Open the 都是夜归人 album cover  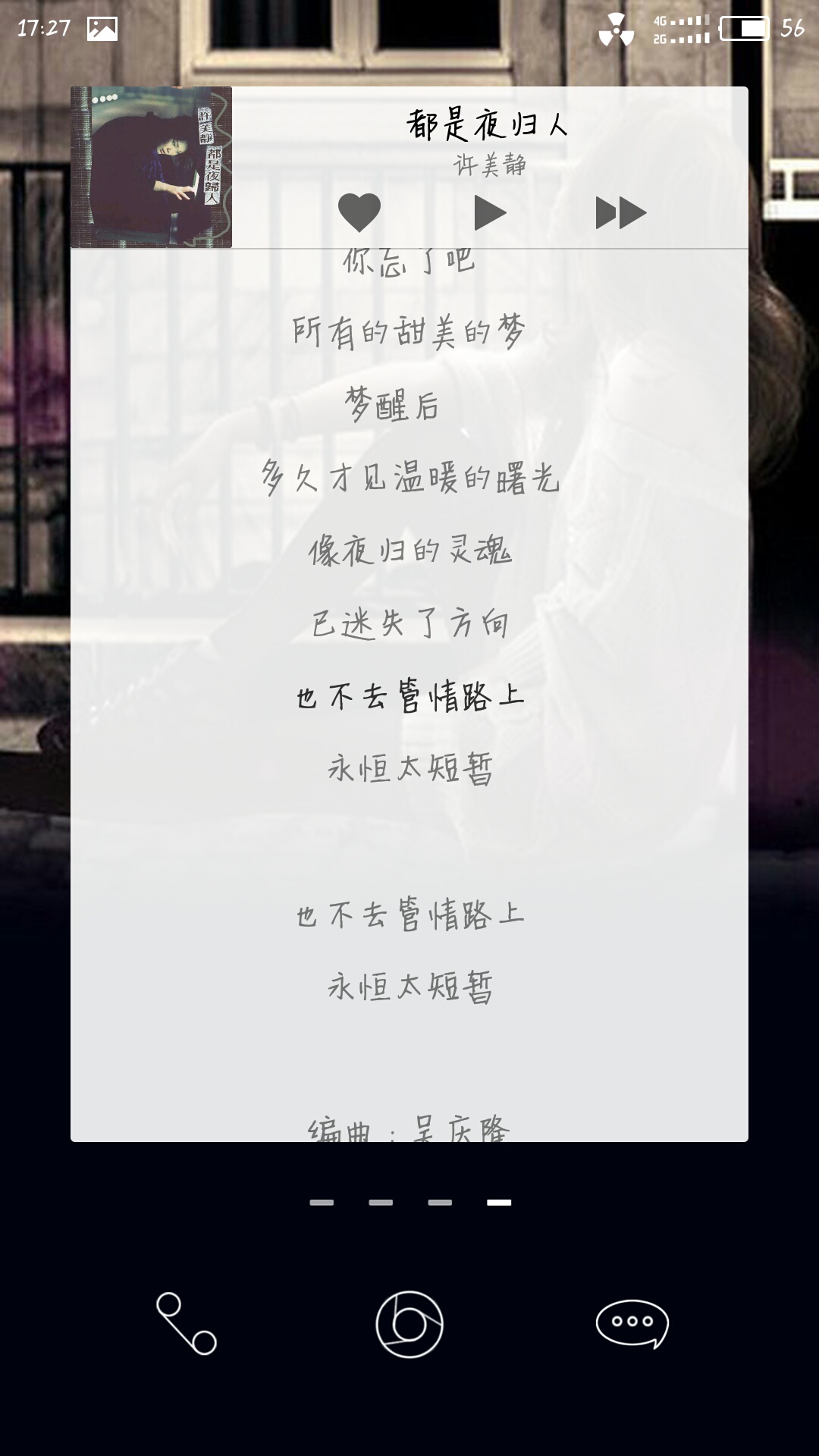click(x=151, y=167)
